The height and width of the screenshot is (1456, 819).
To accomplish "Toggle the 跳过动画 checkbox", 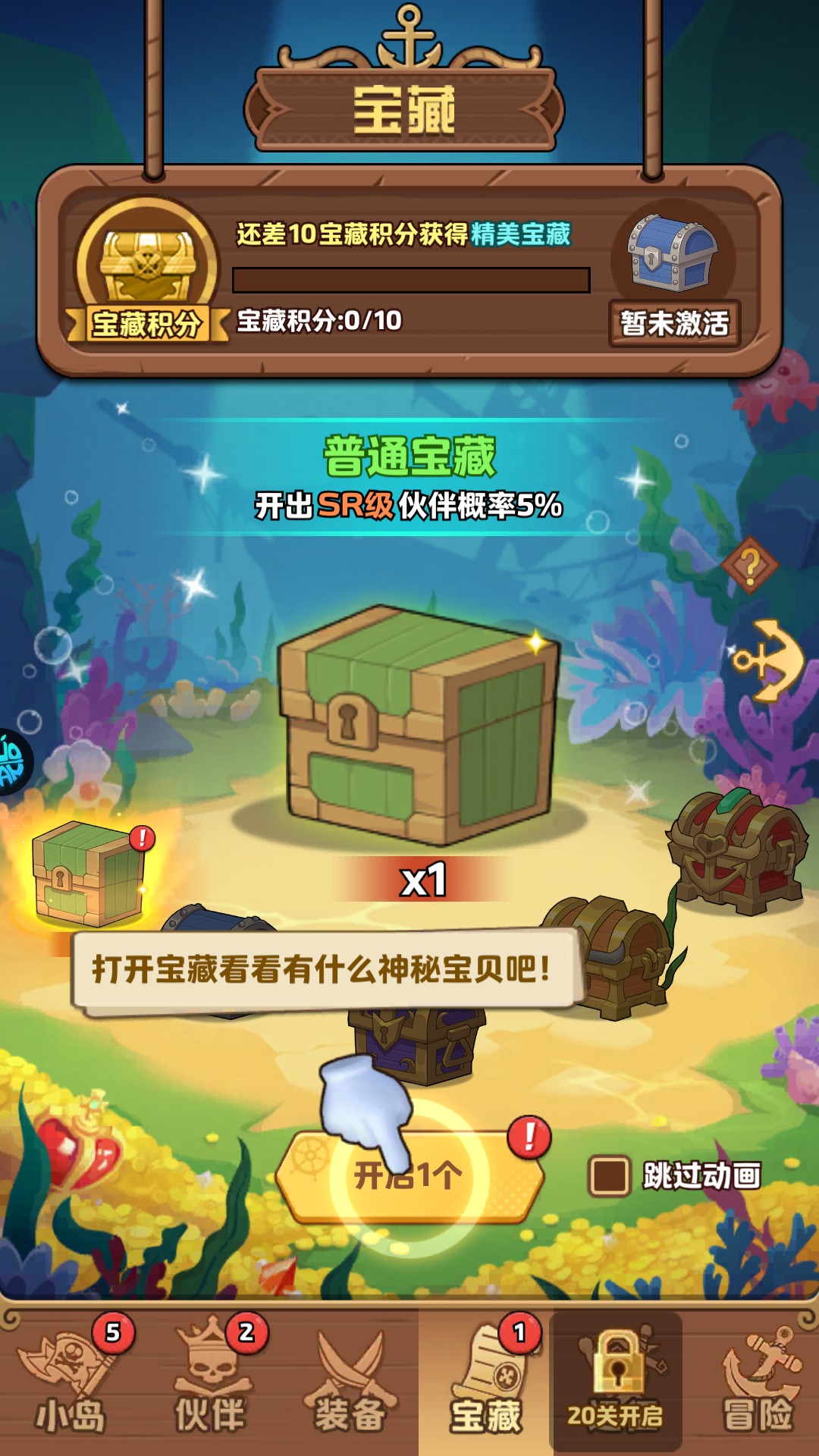I will (609, 1176).
